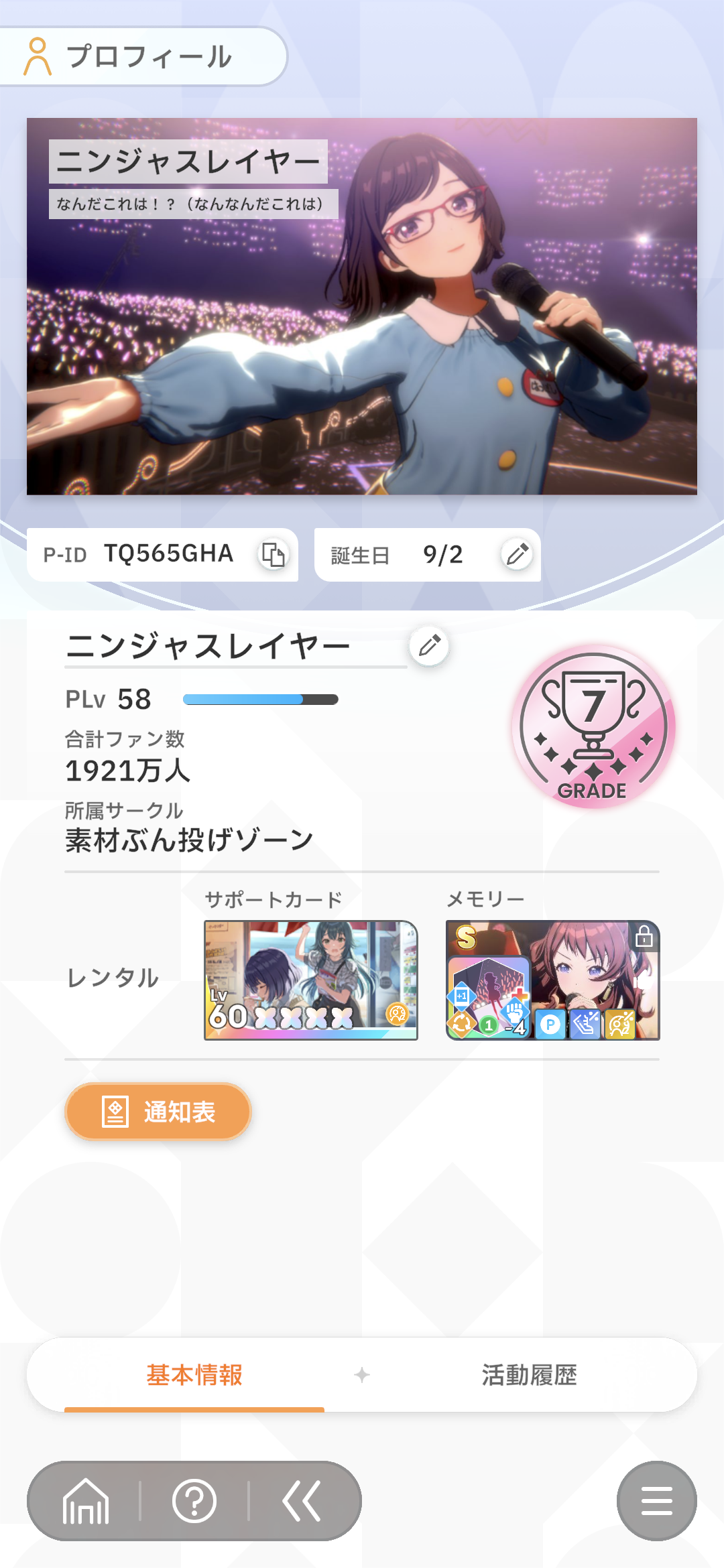The height and width of the screenshot is (1568, 724).
Task: Select the 基本情報 tab
Action: coord(194,1375)
